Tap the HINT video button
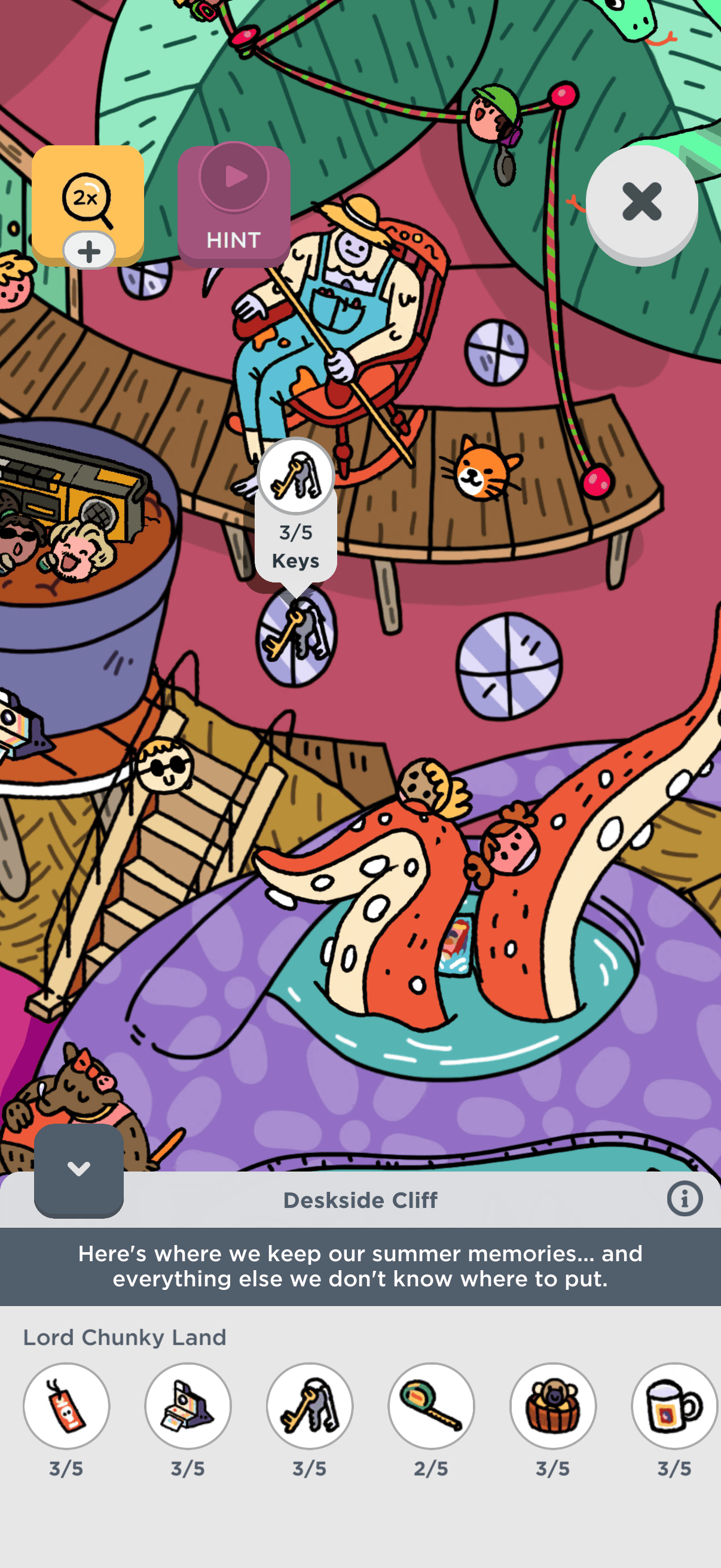 pos(234,205)
